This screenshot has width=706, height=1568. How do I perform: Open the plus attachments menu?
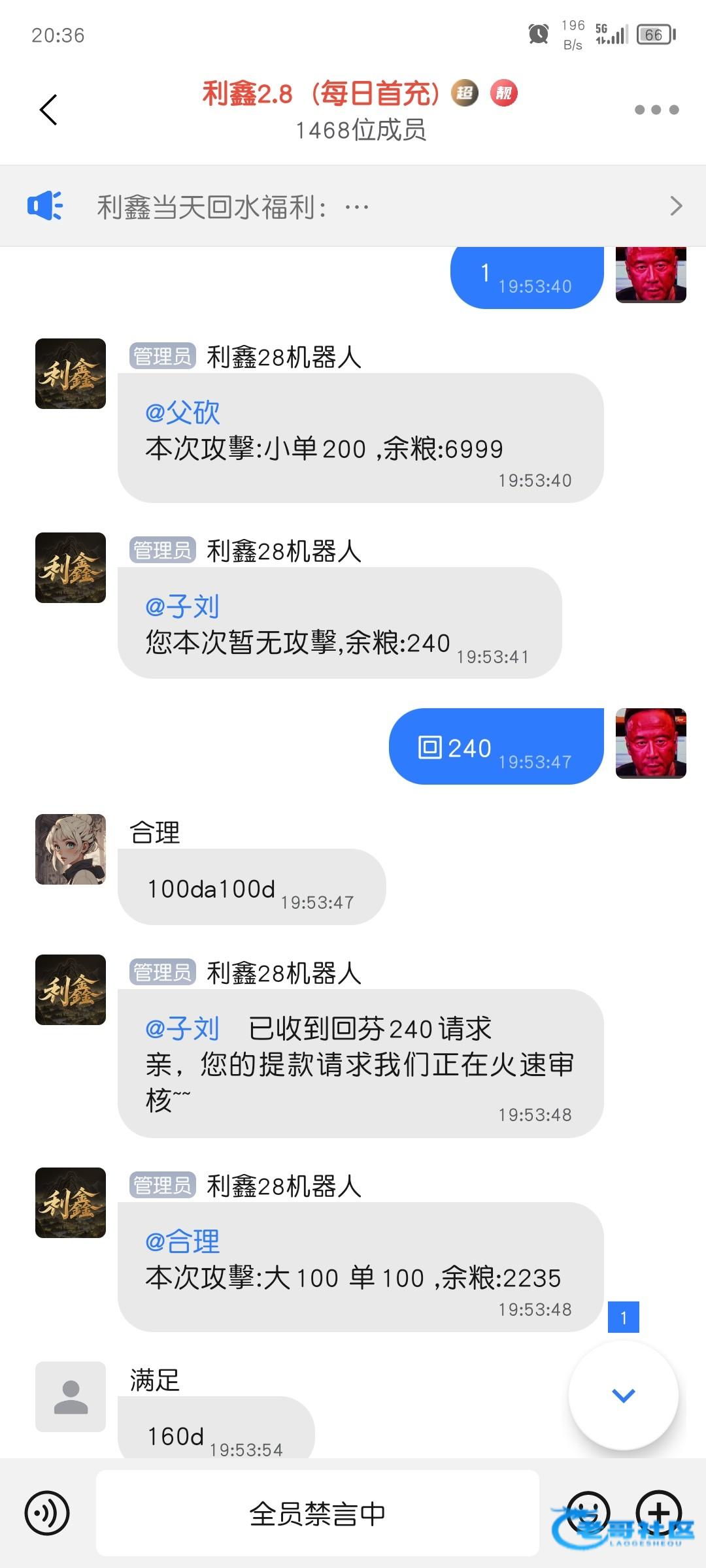[659, 1512]
